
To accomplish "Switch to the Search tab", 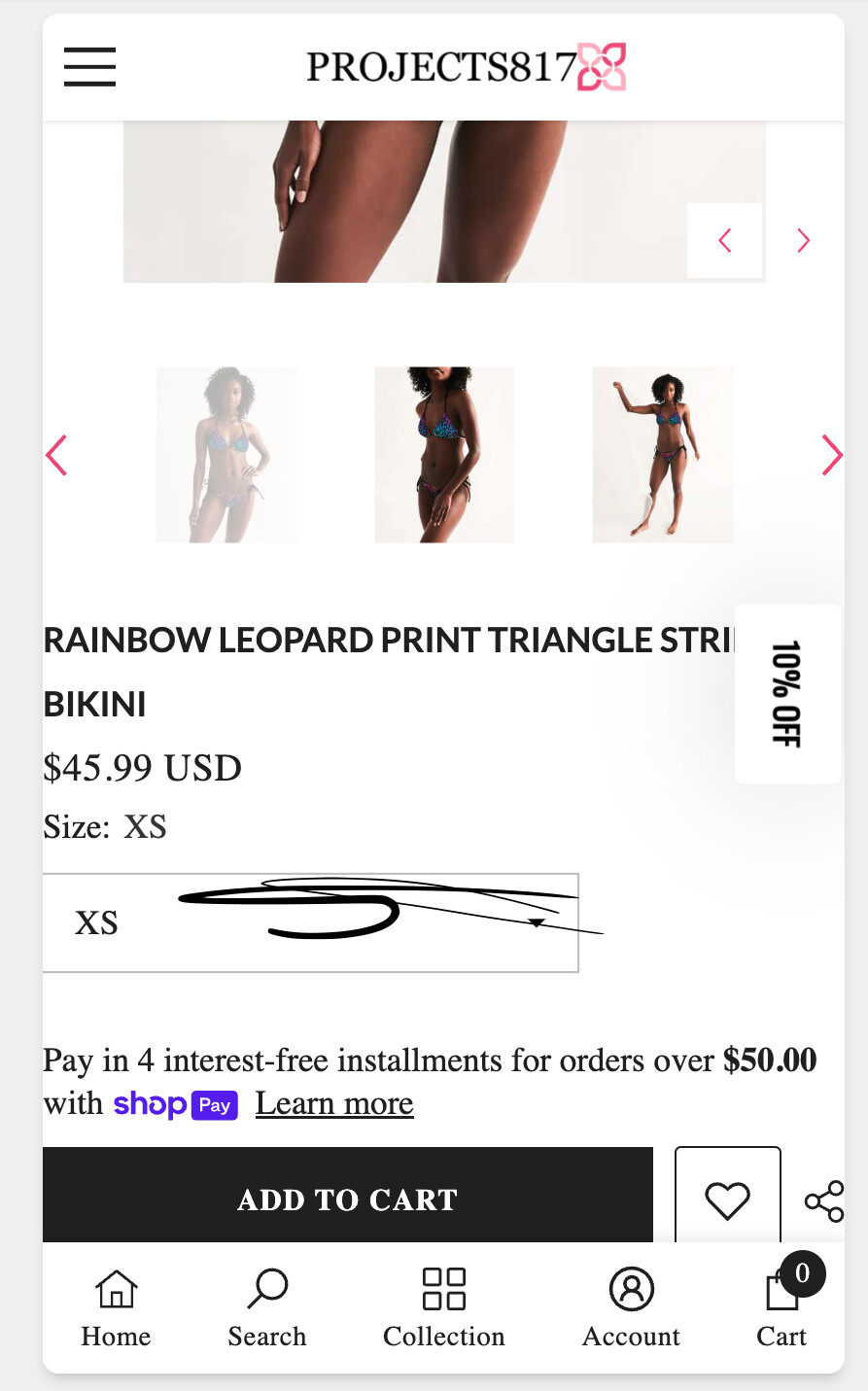I will coord(267,1308).
